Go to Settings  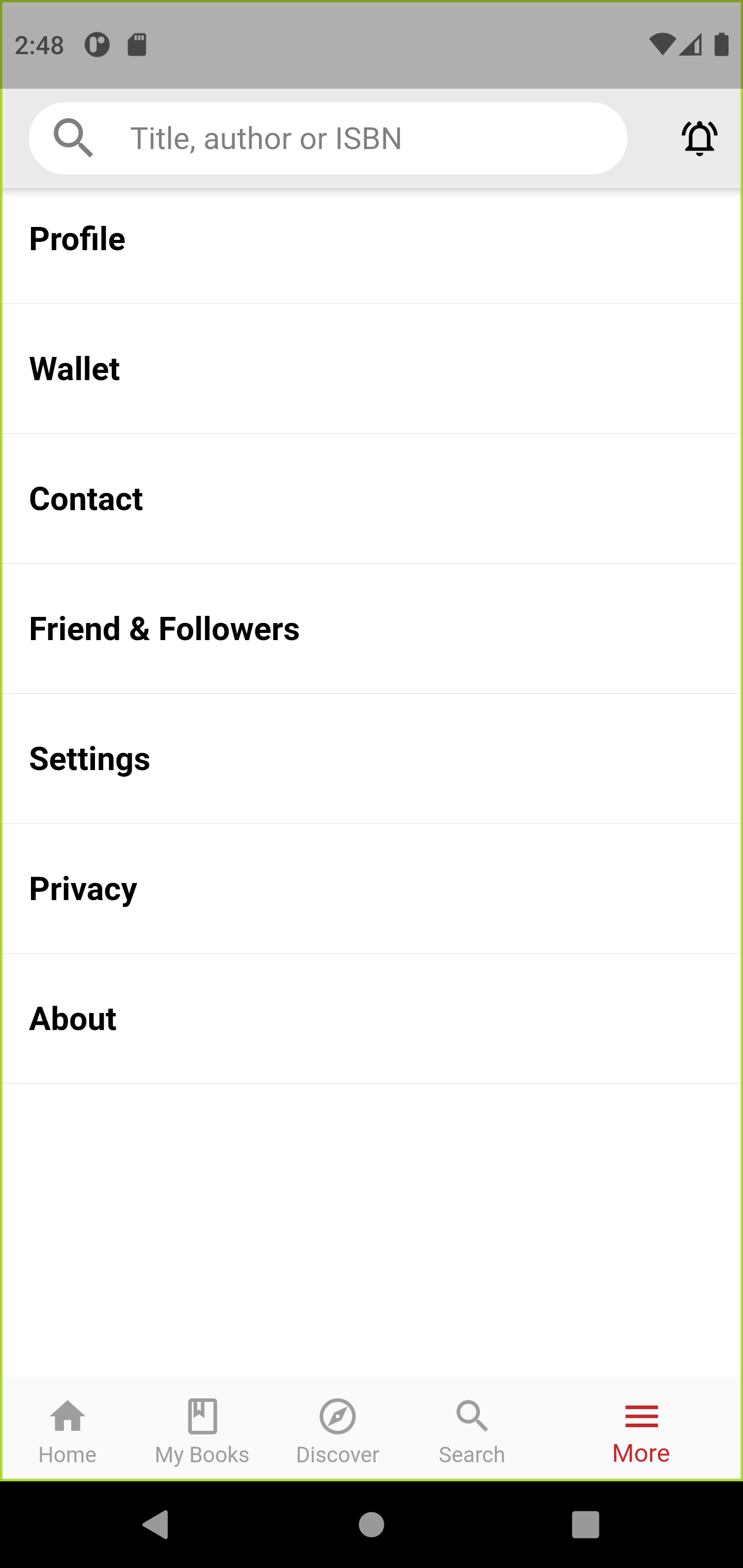[372, 758]
